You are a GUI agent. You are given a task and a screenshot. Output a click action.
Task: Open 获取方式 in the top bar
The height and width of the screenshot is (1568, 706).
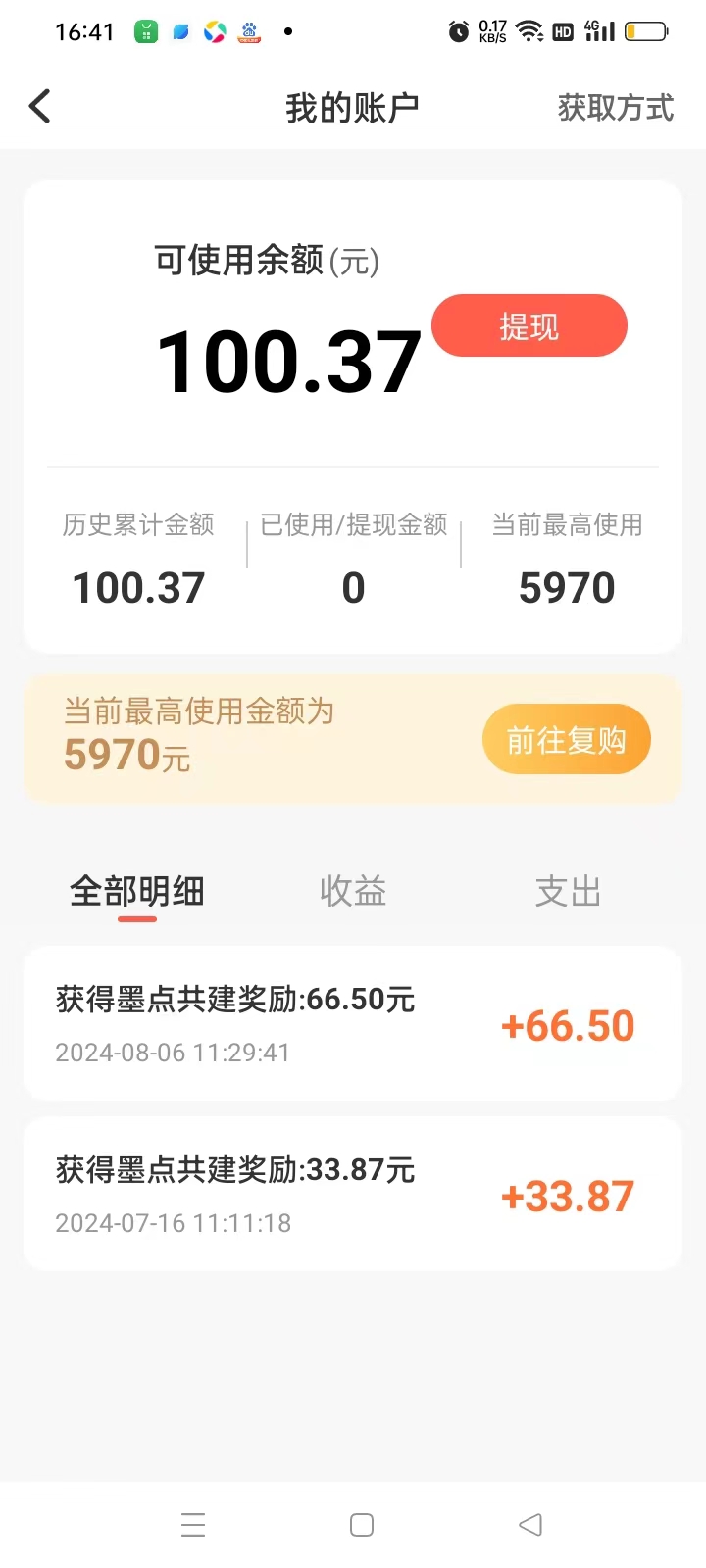tap(616, 108)
